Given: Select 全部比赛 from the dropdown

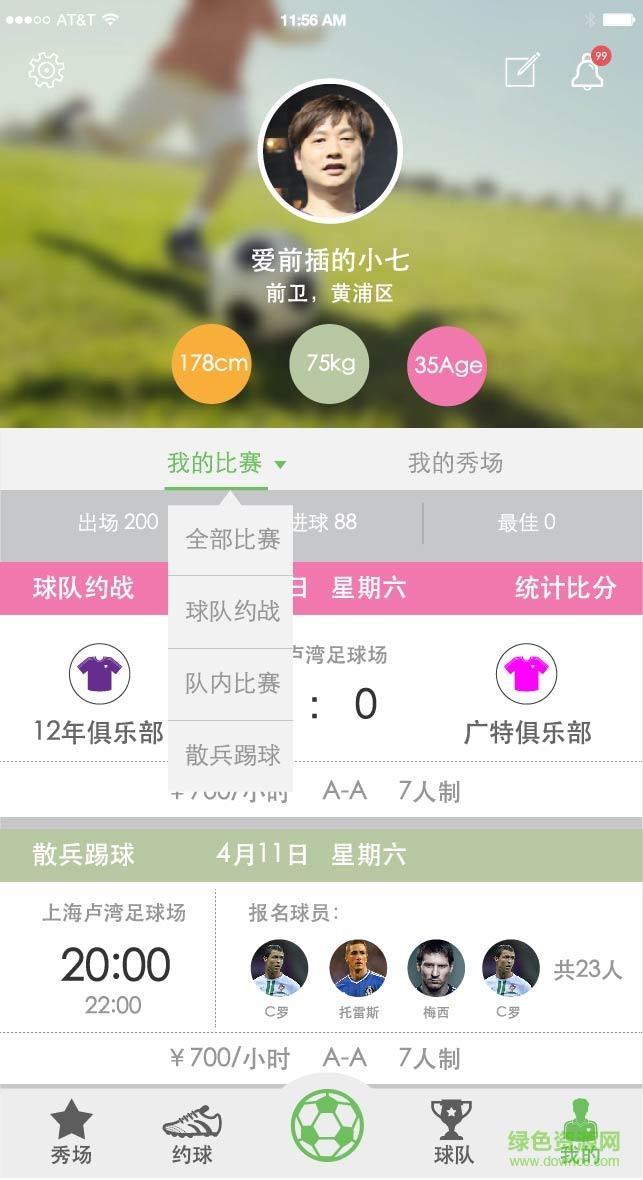Looking at the screenshot, I should [x=232, y=540].
